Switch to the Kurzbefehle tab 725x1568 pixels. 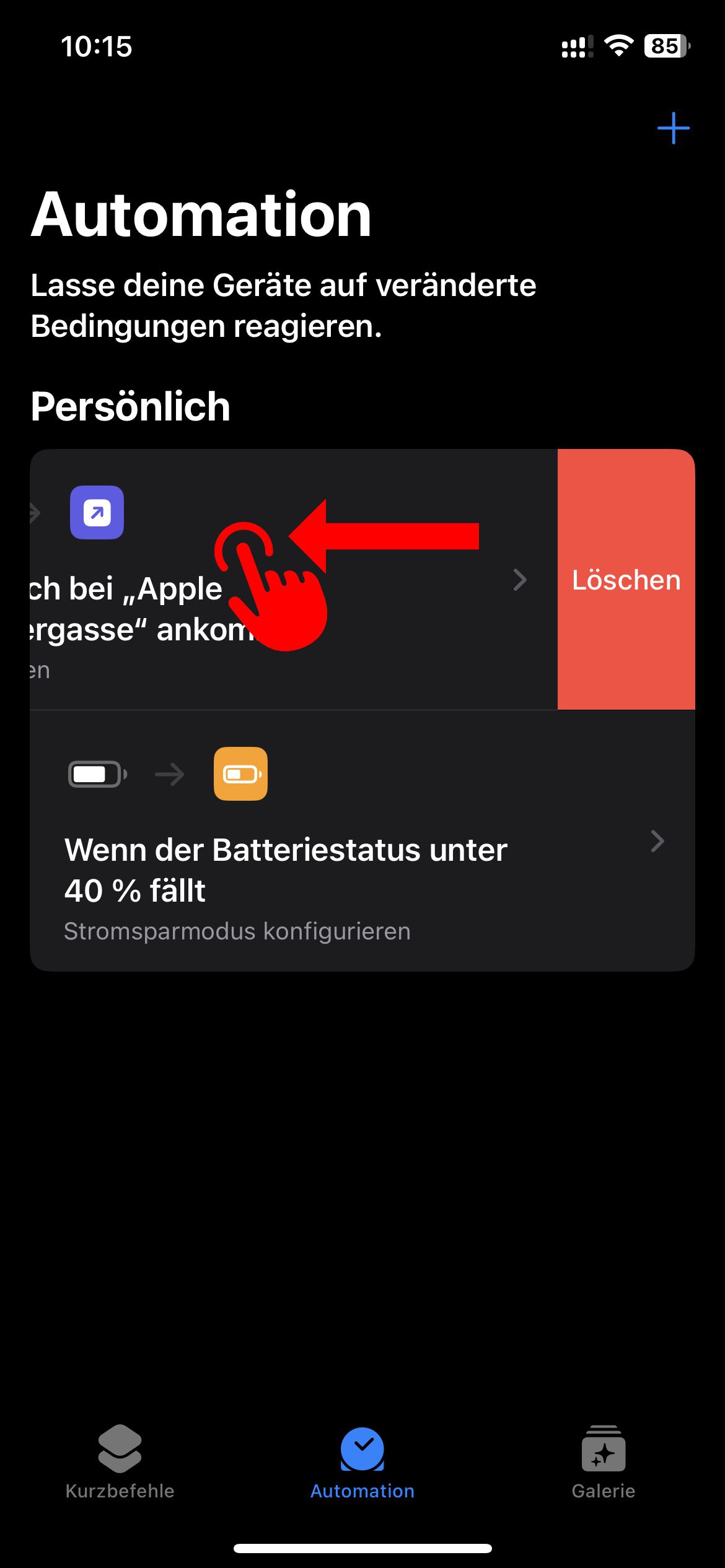[120, 1463]
